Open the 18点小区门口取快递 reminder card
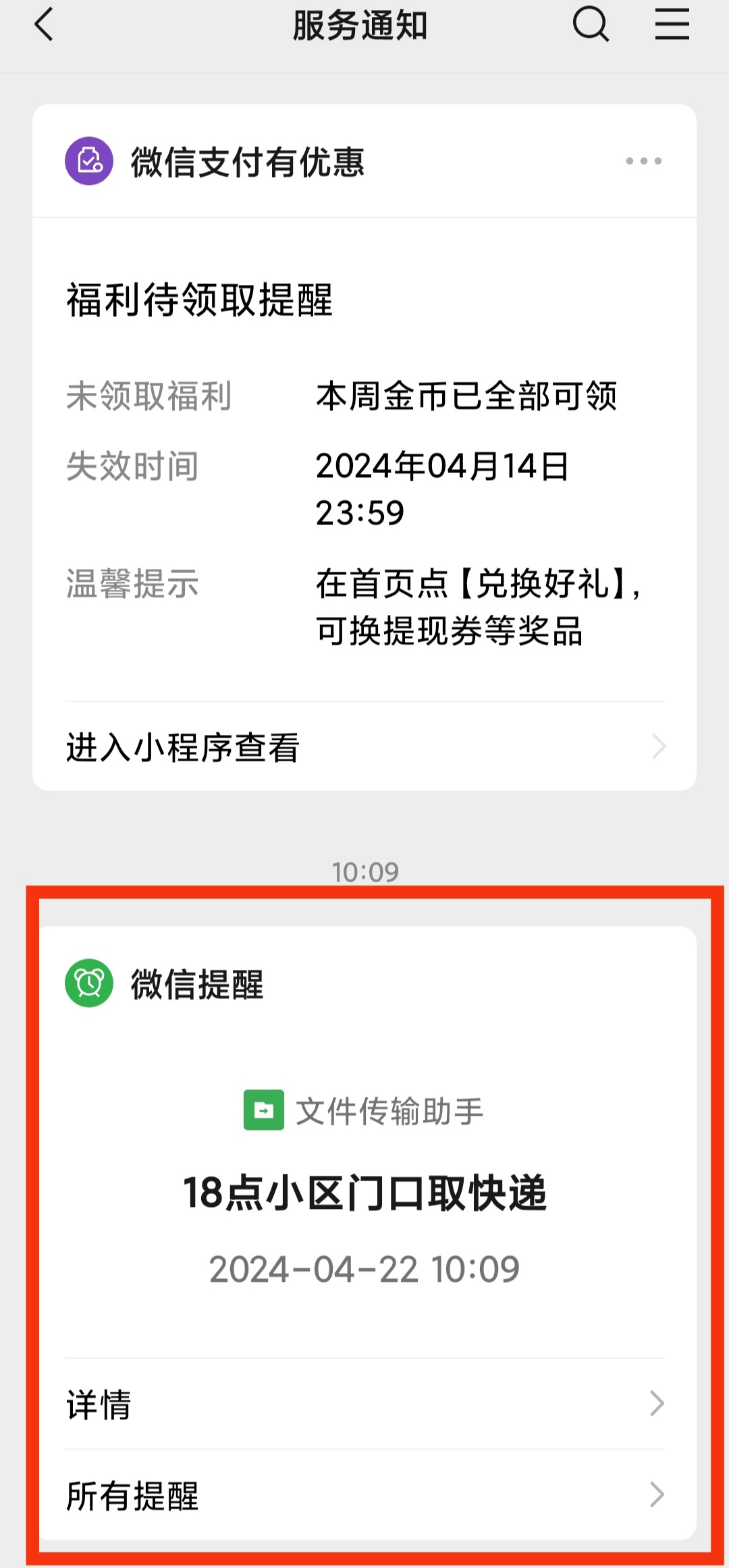Viewport: 729px width, 1568px height. click(364, 1193)
